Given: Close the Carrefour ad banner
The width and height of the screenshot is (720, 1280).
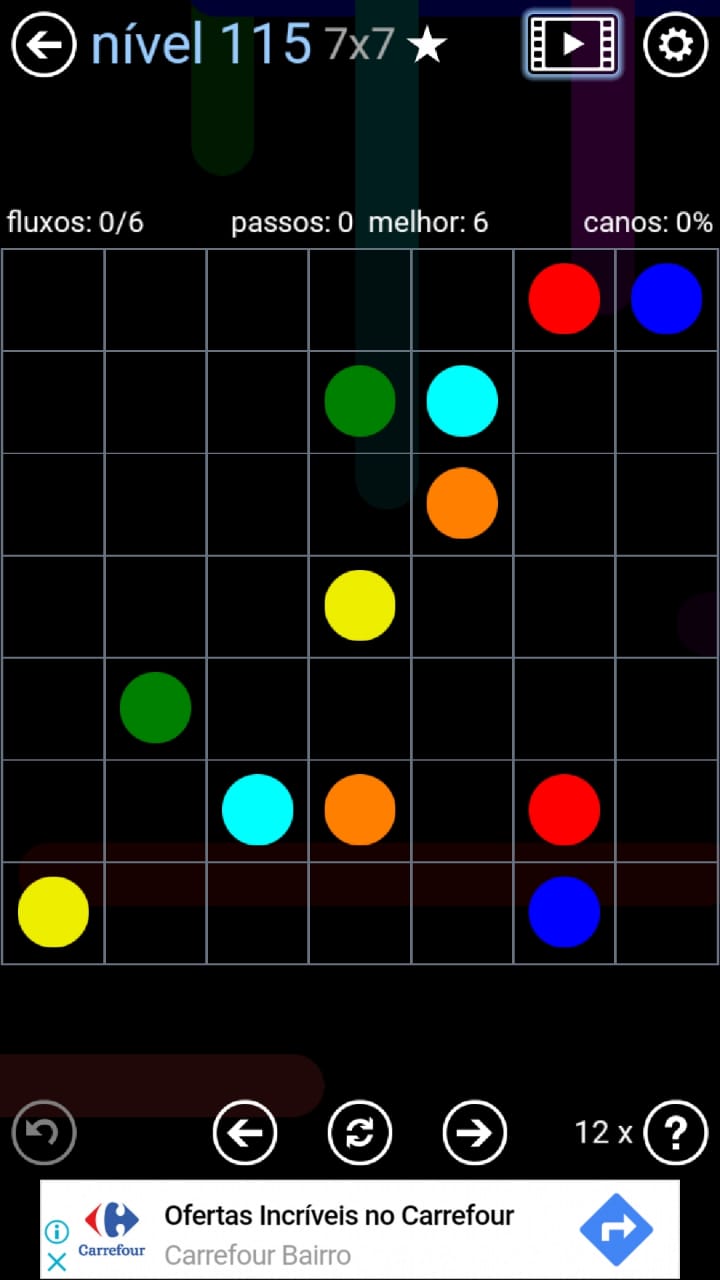Looking at the screenshot, I should click(57, 1261).
